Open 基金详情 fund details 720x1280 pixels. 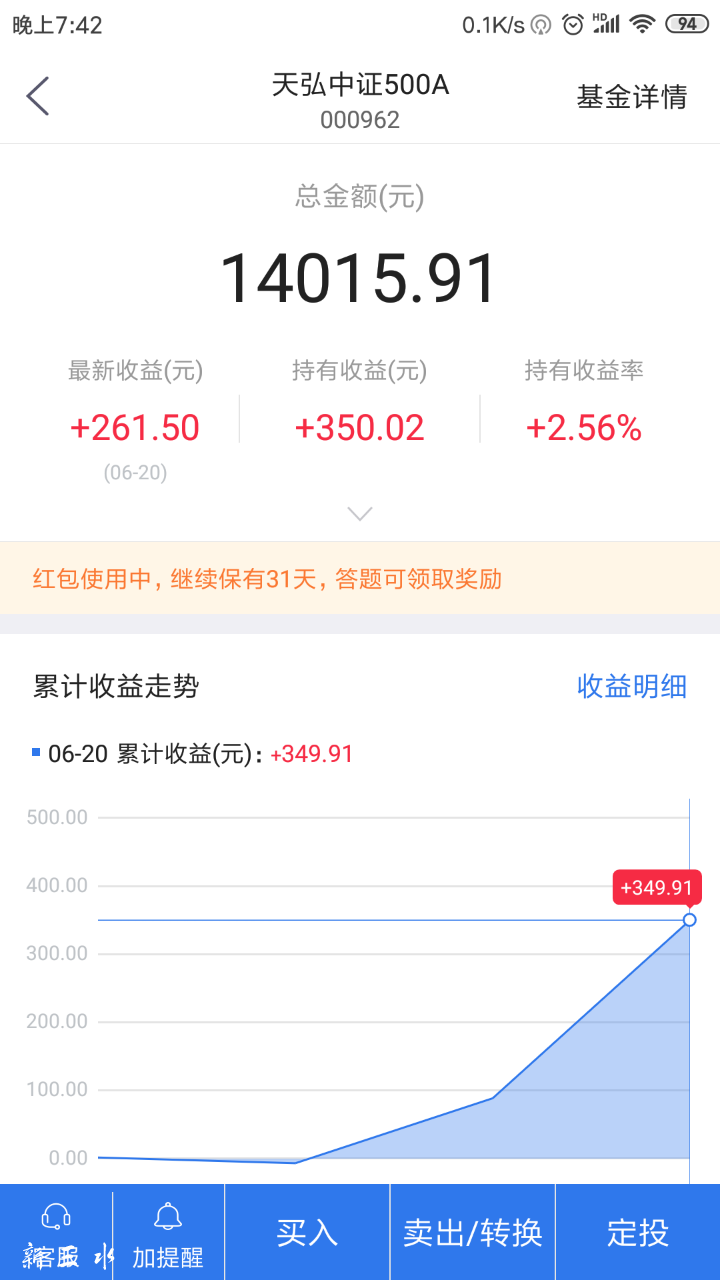631,97
